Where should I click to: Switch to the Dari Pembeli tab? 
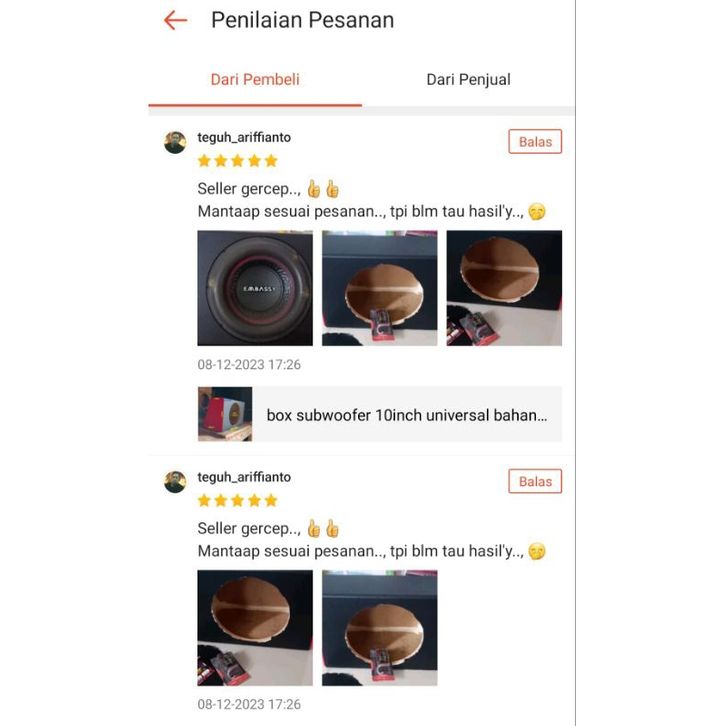255,80
